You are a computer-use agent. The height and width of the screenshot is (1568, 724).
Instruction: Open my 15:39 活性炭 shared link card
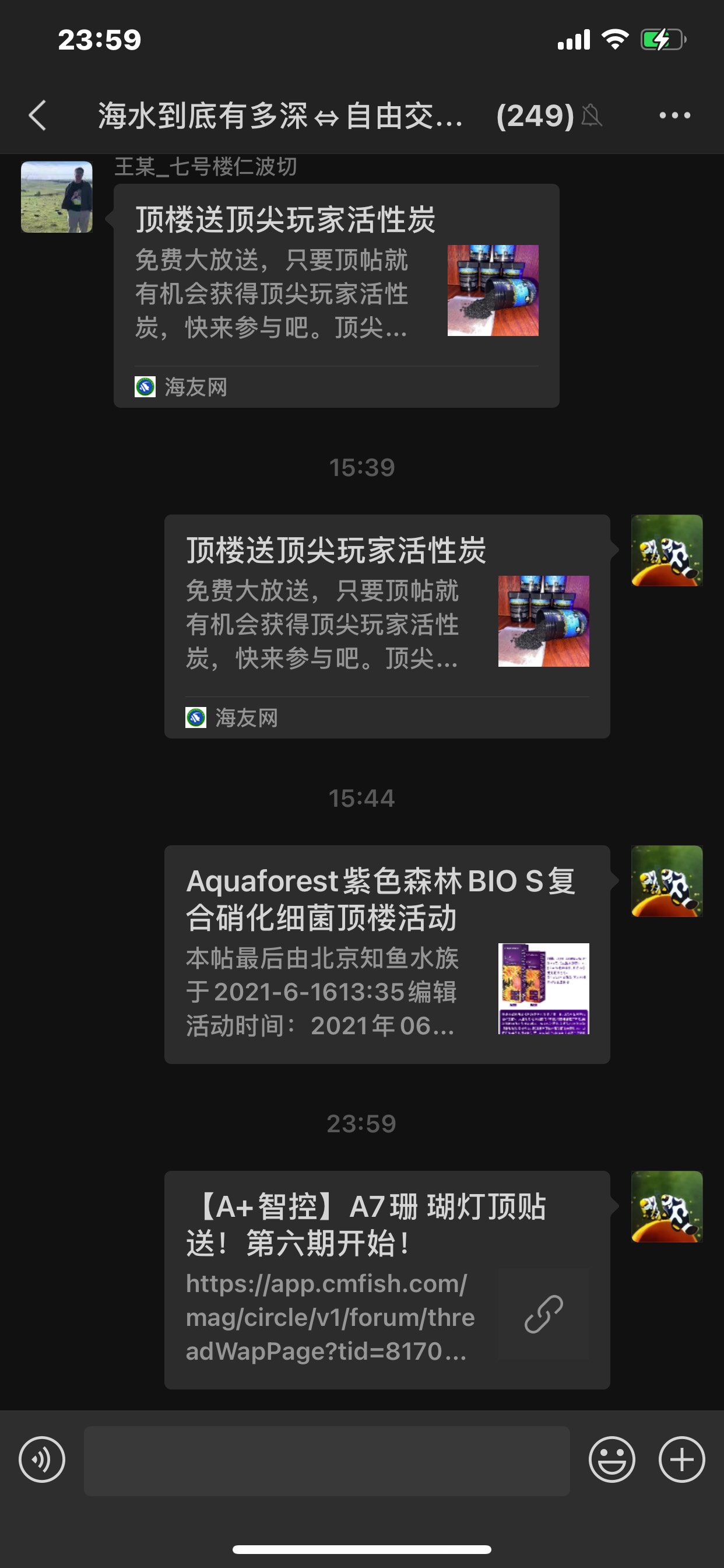[387, 626]
